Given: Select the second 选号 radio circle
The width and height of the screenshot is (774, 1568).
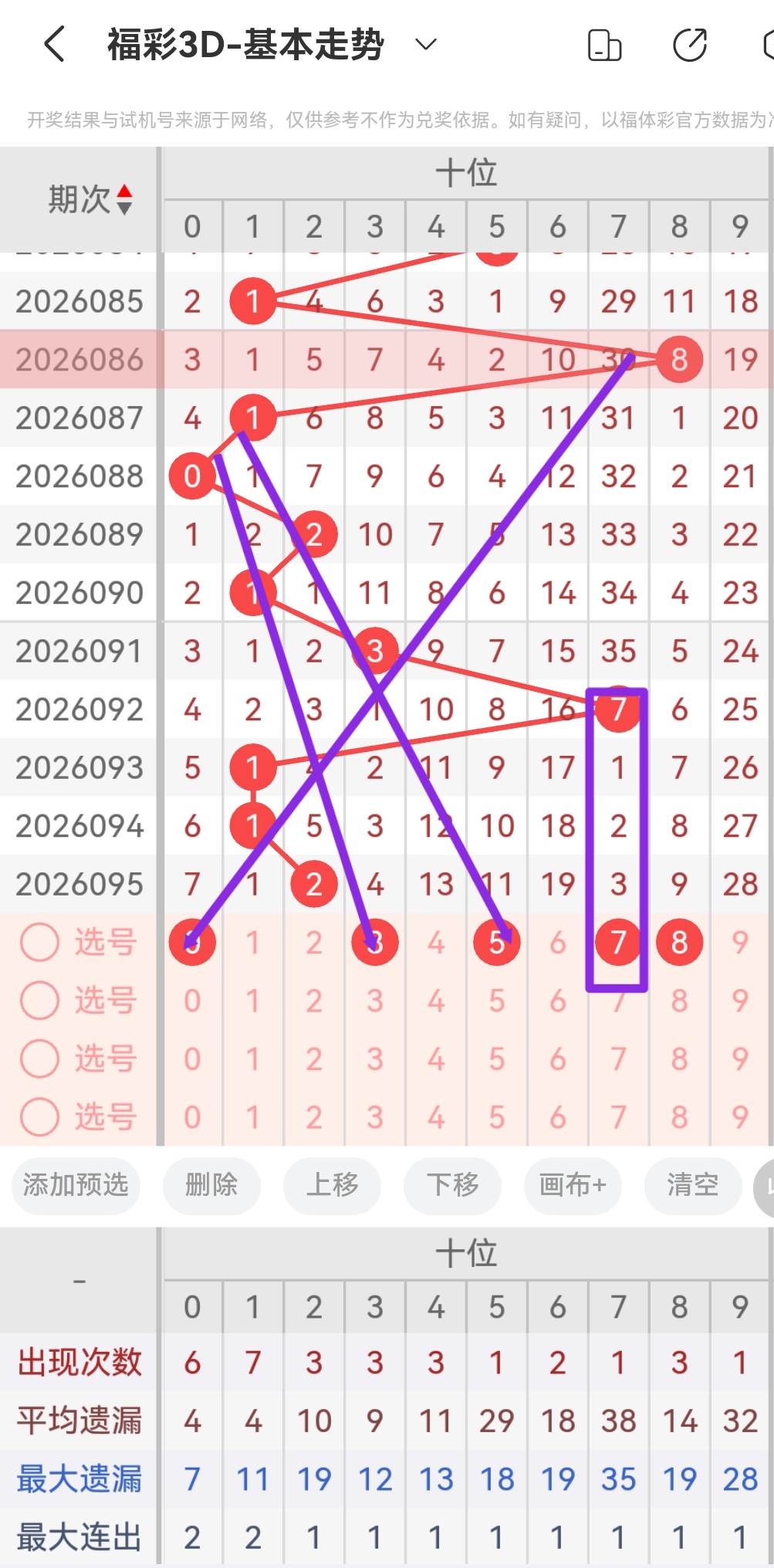Looking at the screenshot, I should pos(39,1000).
